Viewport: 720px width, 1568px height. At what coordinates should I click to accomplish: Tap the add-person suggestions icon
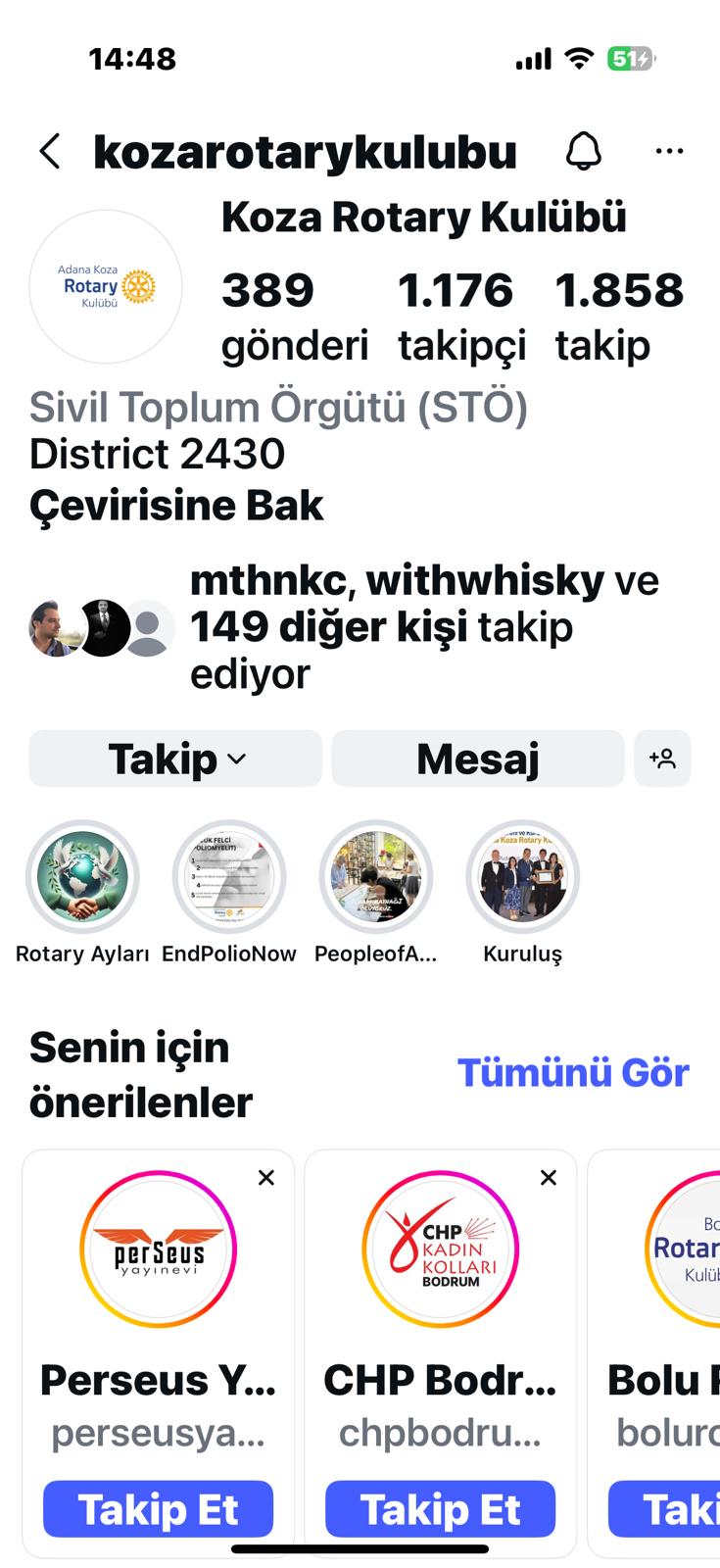pos(662,759)
